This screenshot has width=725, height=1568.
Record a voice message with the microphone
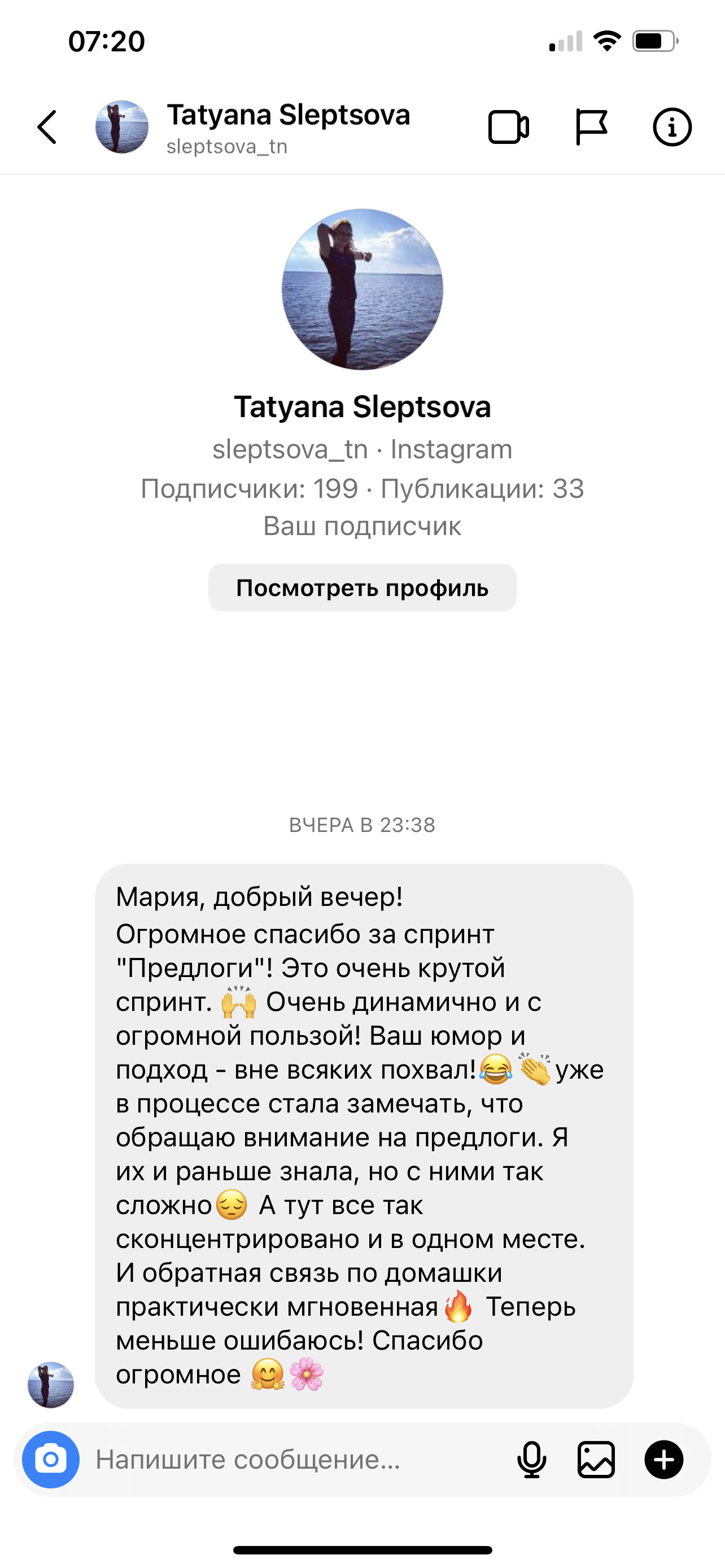[531, 1459]
